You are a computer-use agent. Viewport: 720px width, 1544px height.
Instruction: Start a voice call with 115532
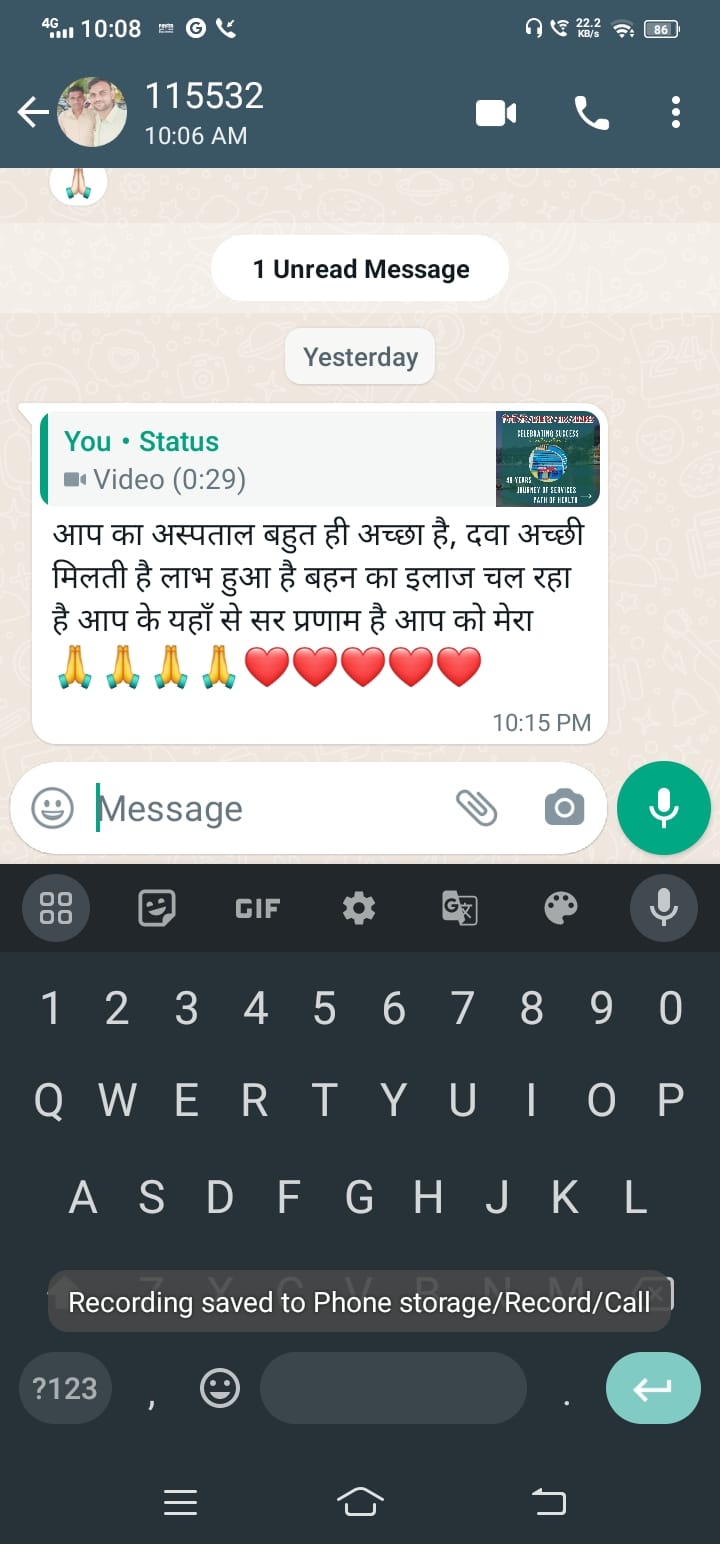[x=592, y=113]
